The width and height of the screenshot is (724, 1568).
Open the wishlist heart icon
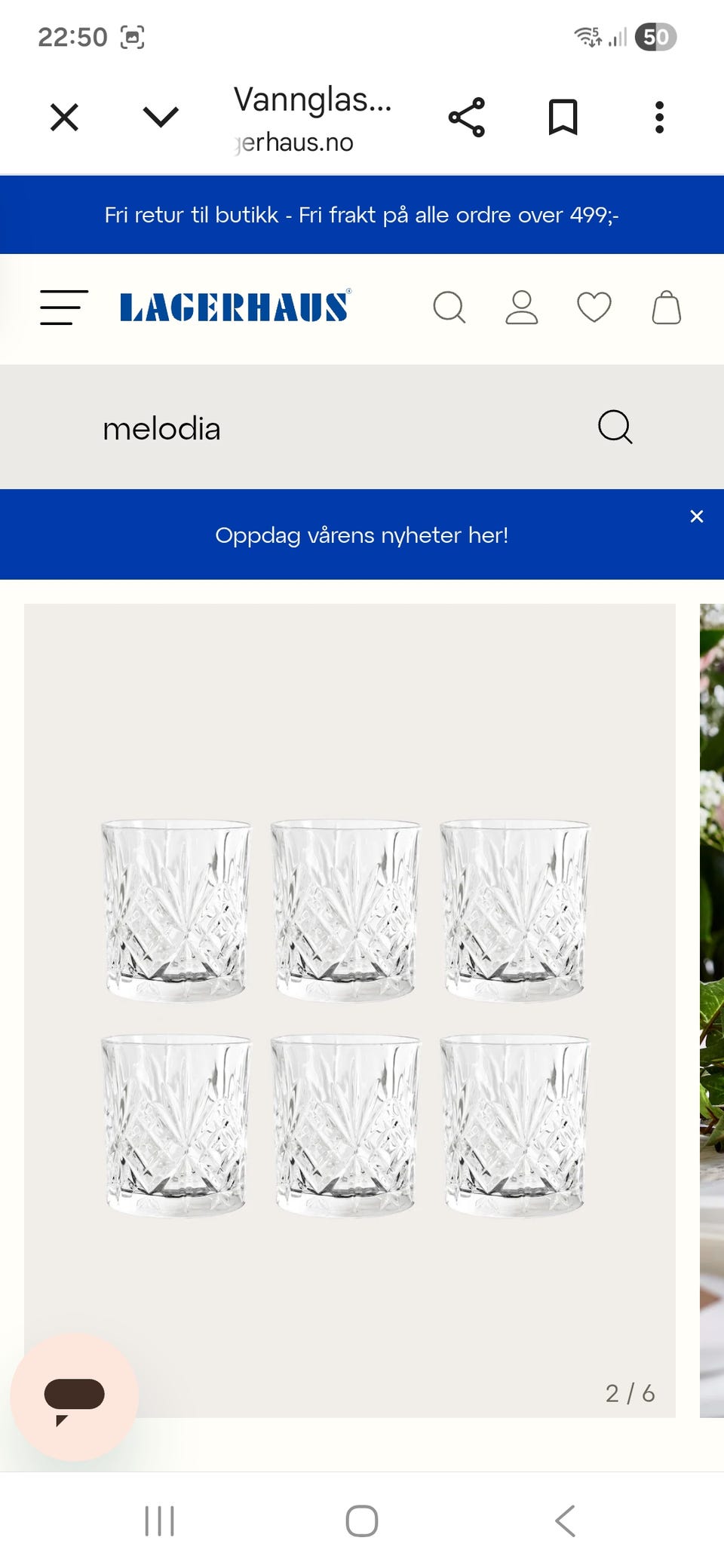tap(594, 306)
